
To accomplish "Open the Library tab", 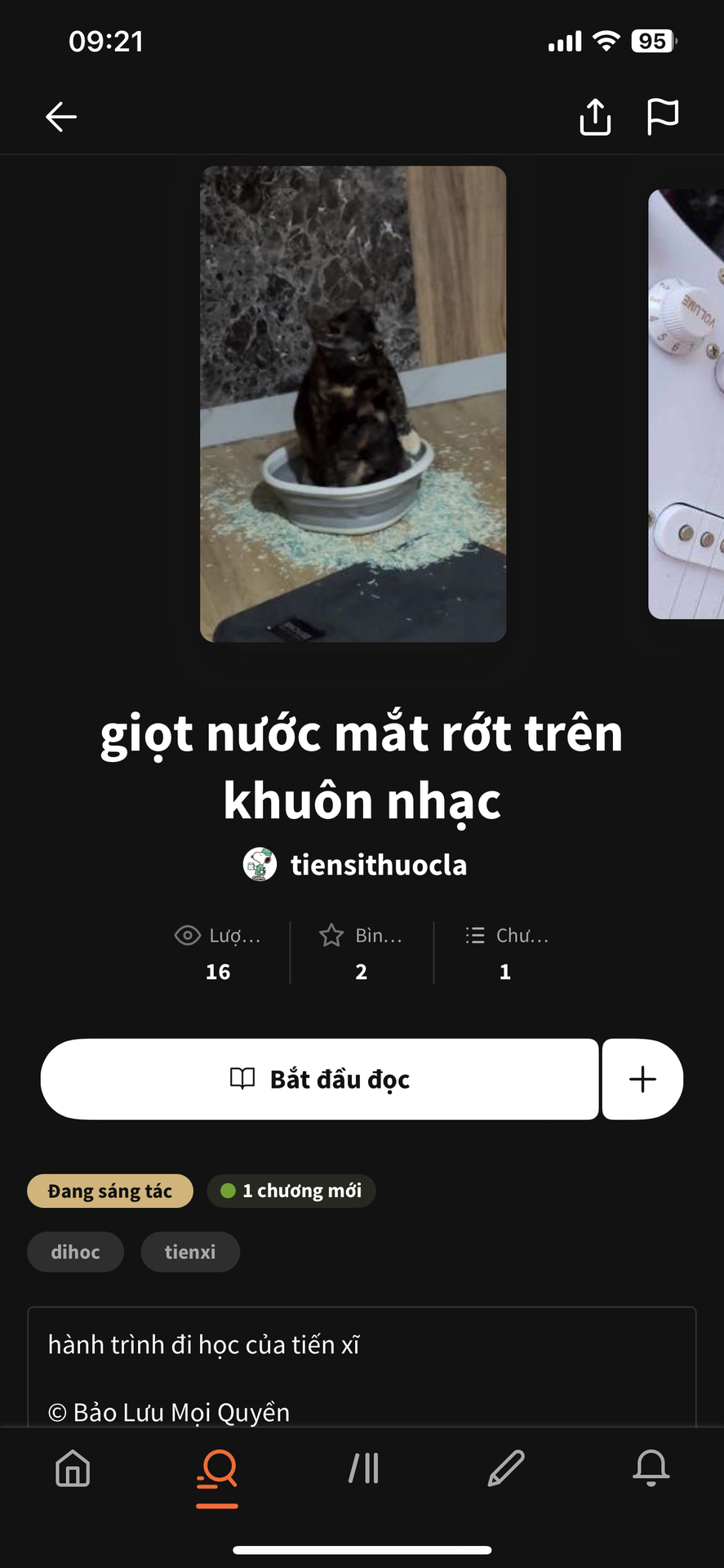I will click(363, 1468).
